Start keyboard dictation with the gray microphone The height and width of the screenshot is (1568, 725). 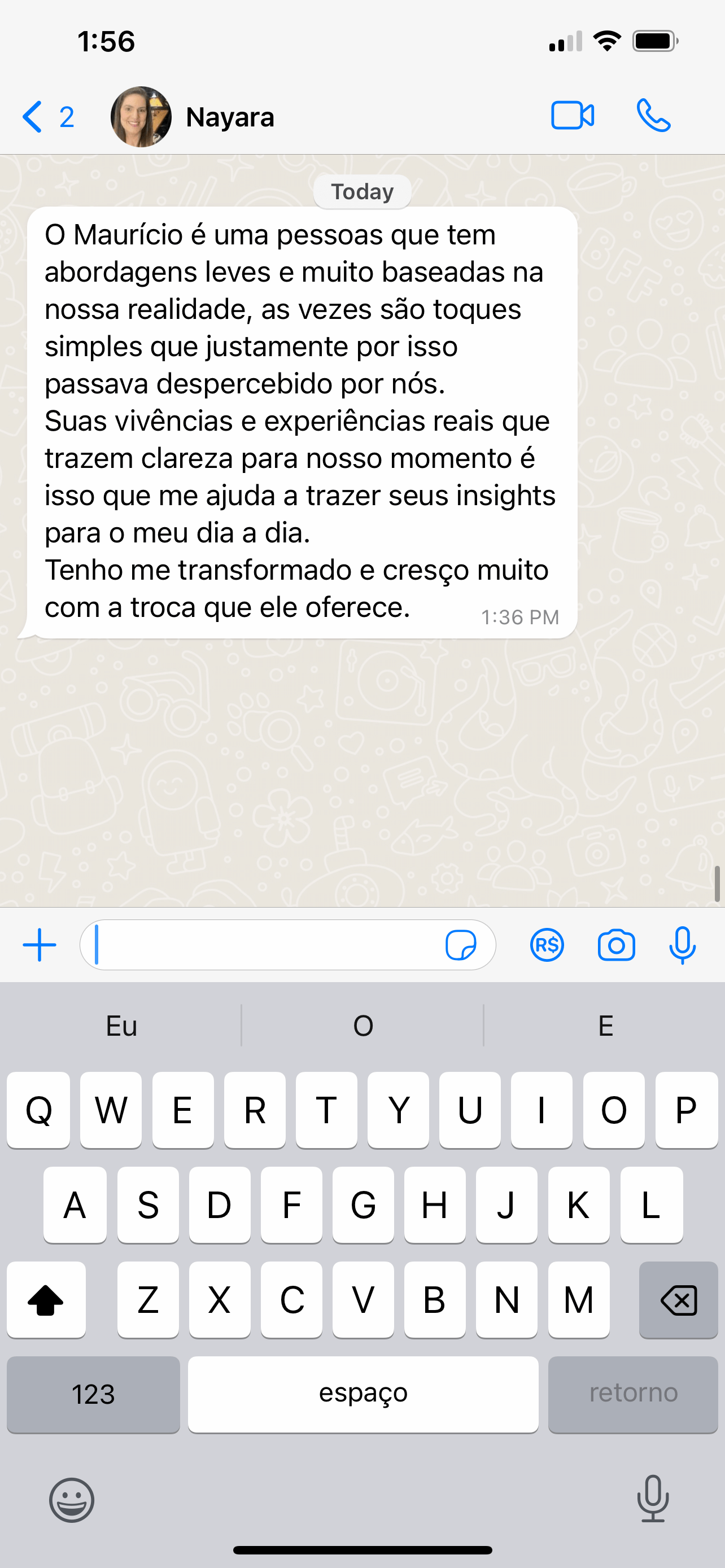(x=653, y=1499)
